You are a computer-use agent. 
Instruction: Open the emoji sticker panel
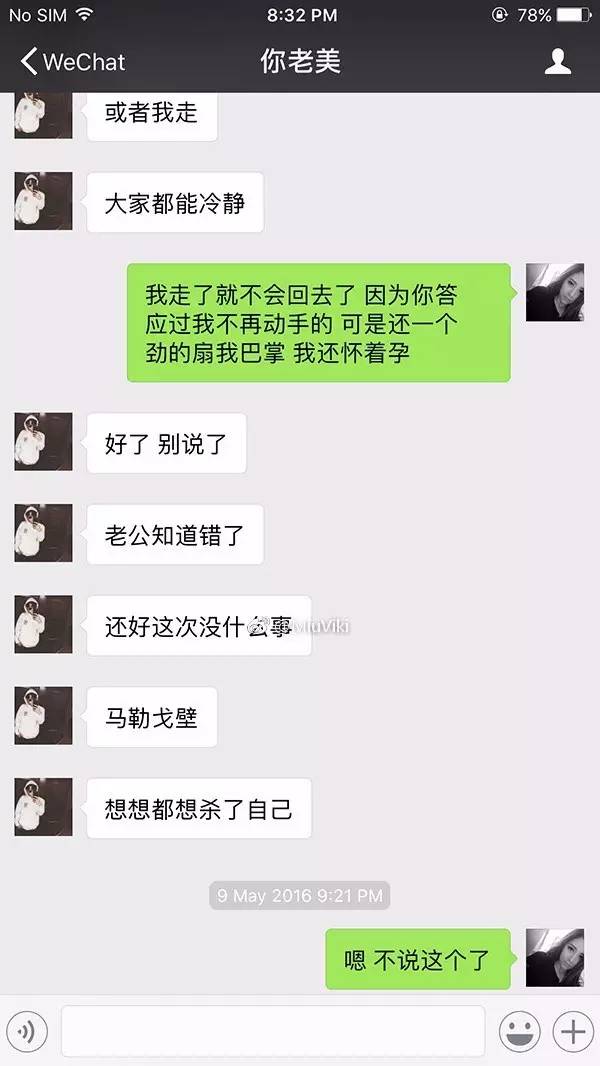519,1030
